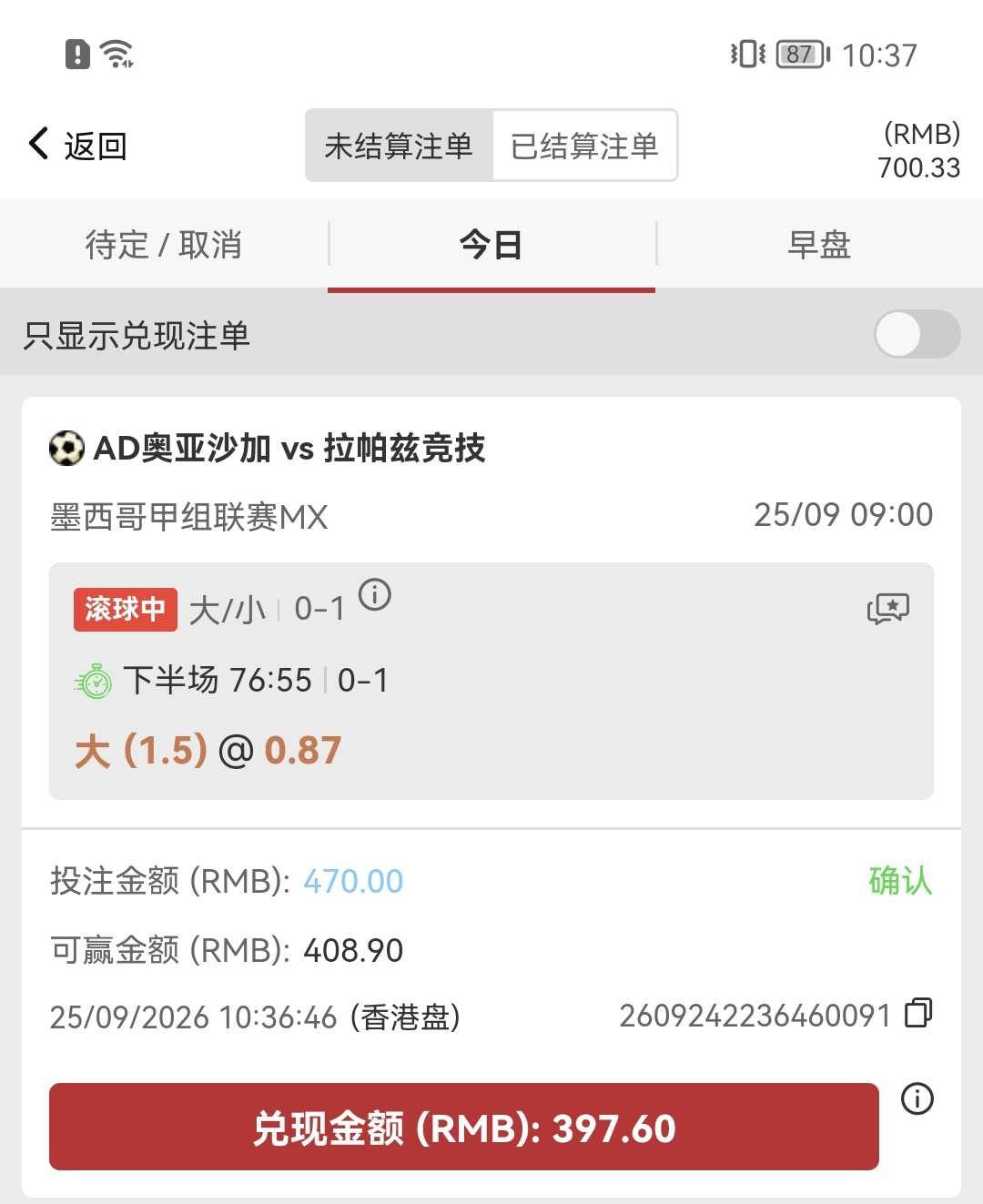Open the 待定 / 取消 tab

tap(164, 245)
